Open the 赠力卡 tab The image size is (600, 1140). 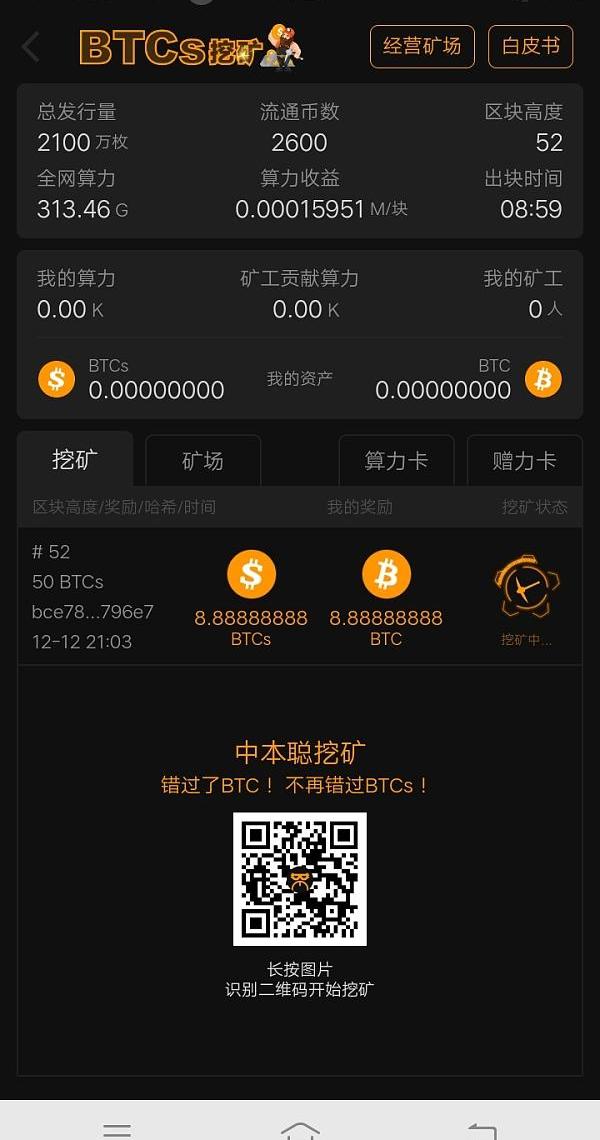524,461
